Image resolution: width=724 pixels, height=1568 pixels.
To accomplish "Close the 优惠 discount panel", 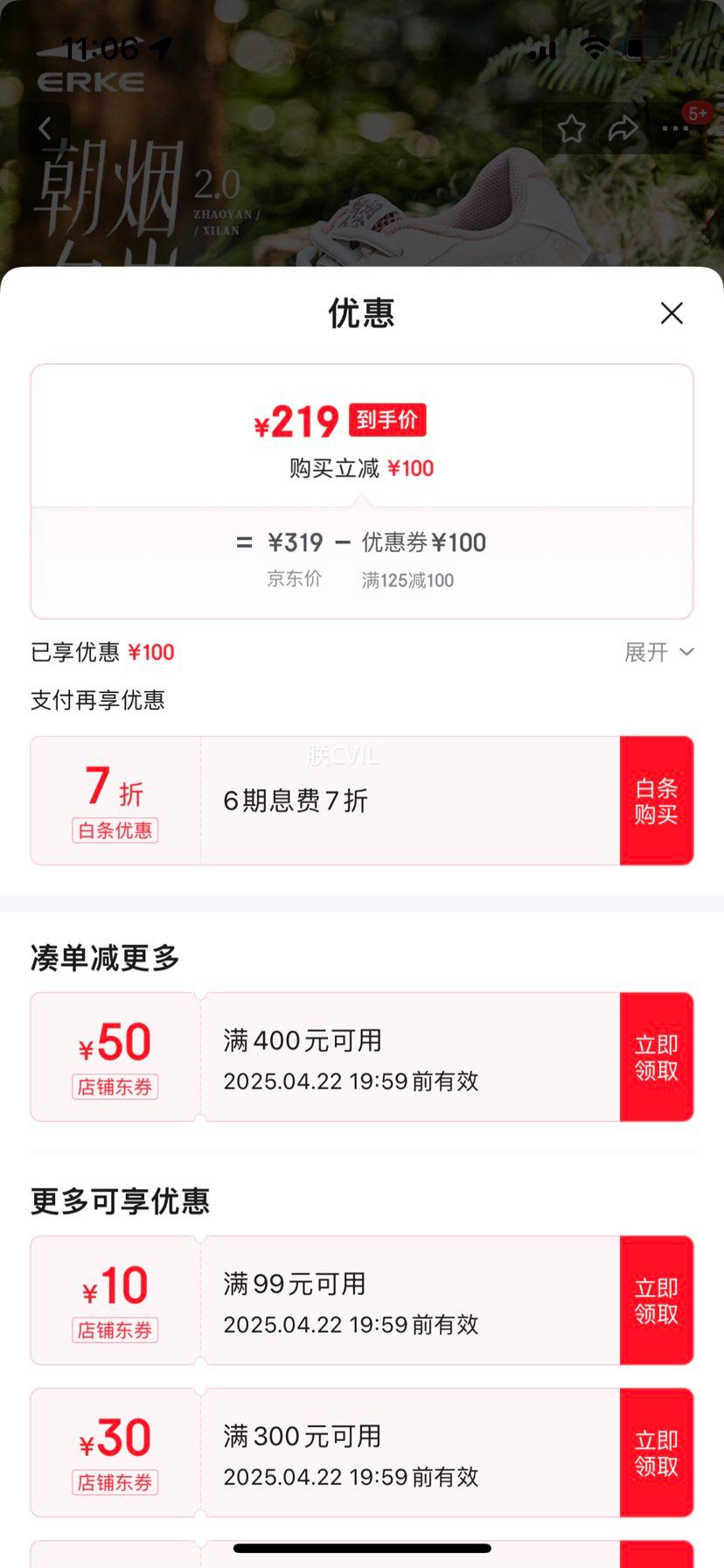I will [x=672, y=313].
